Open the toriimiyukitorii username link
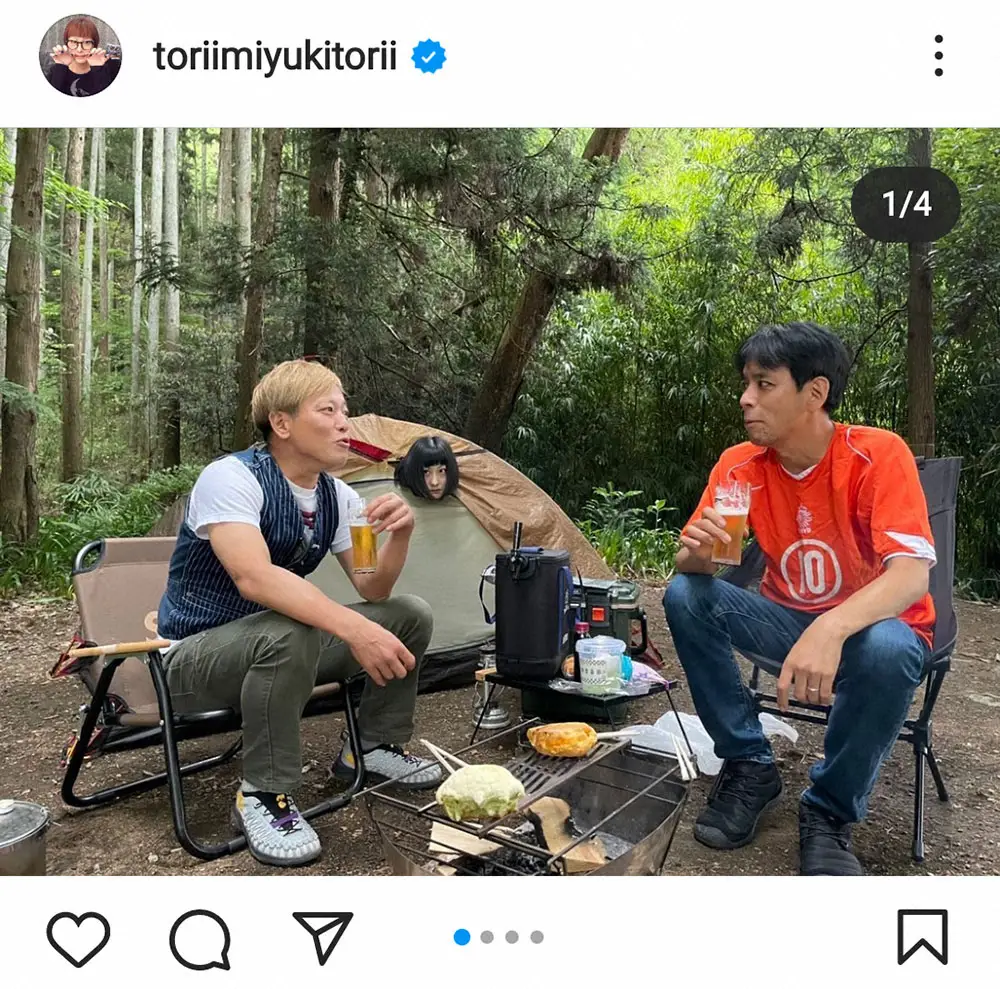The image size is (1000, 989). [x=274, y=57]
